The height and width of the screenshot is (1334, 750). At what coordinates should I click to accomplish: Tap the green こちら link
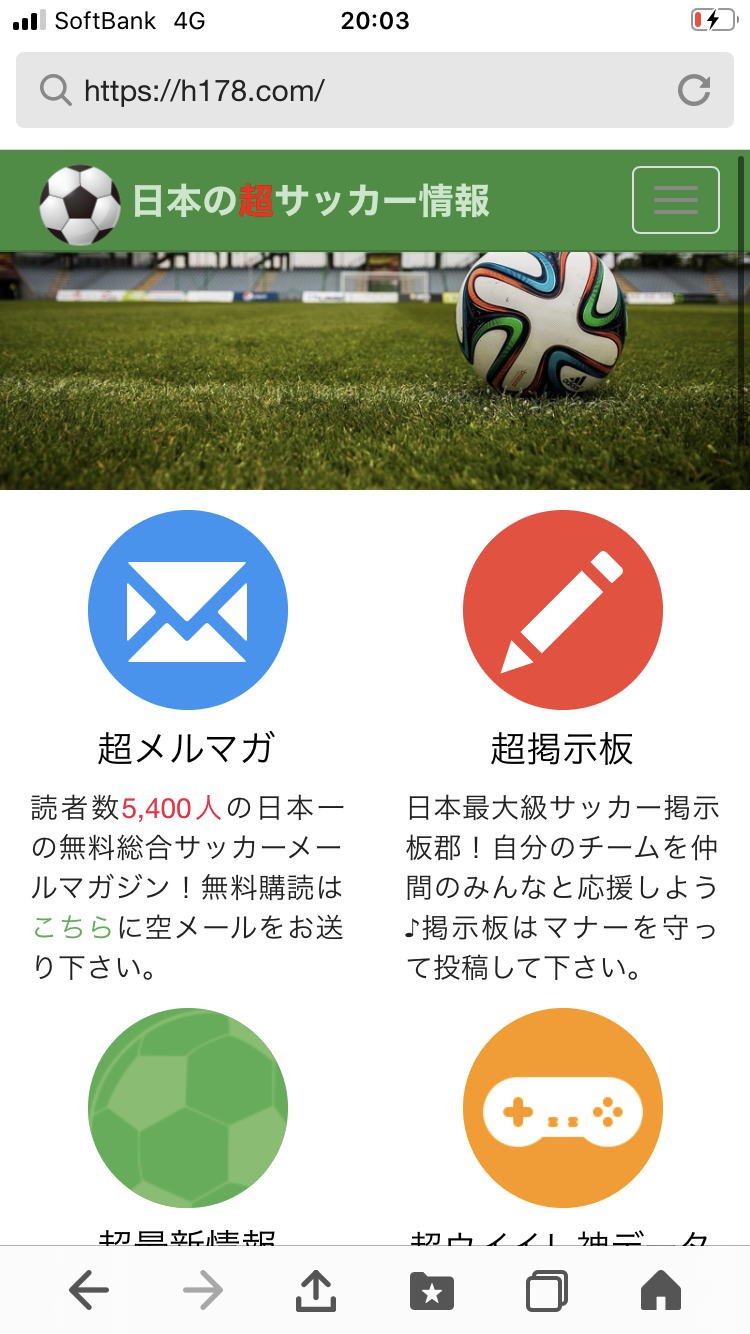pos(72,928)
